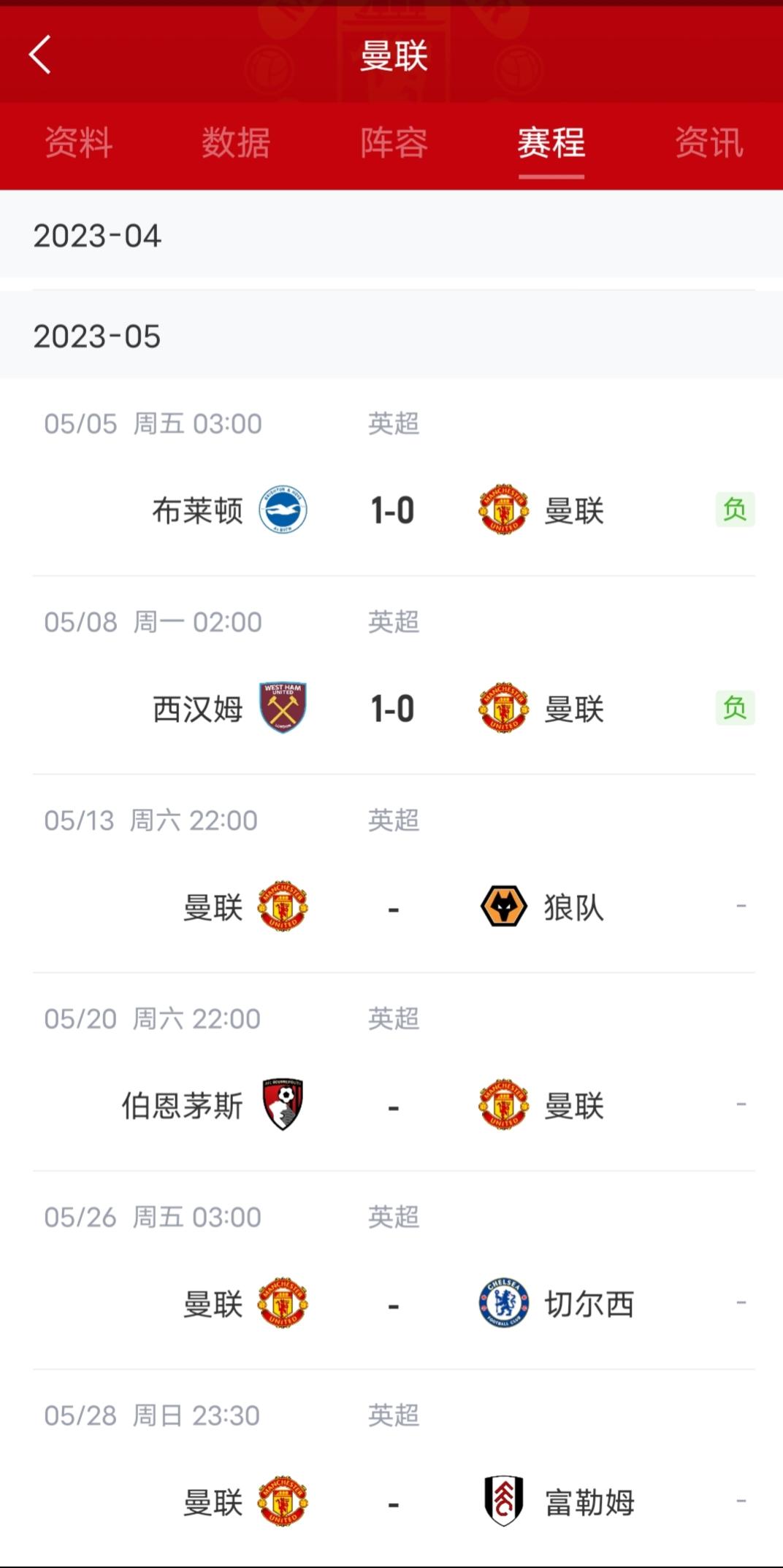
Task: Open the 阵容 tab
Action: click(394, 142)
